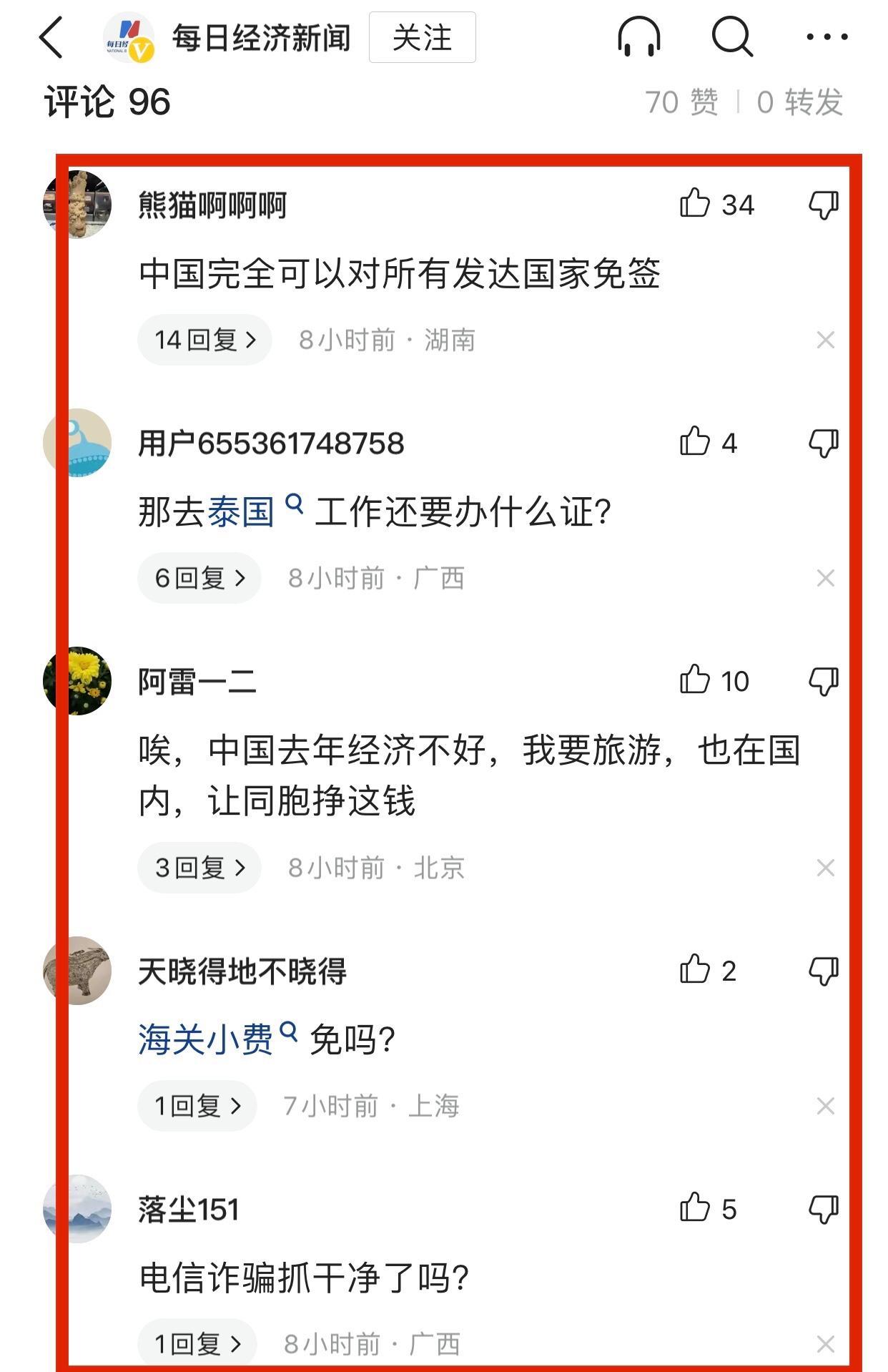Dislike 熊猫啊啊啊's comment
888x1372 pixels.
click(x=824, y=205)
